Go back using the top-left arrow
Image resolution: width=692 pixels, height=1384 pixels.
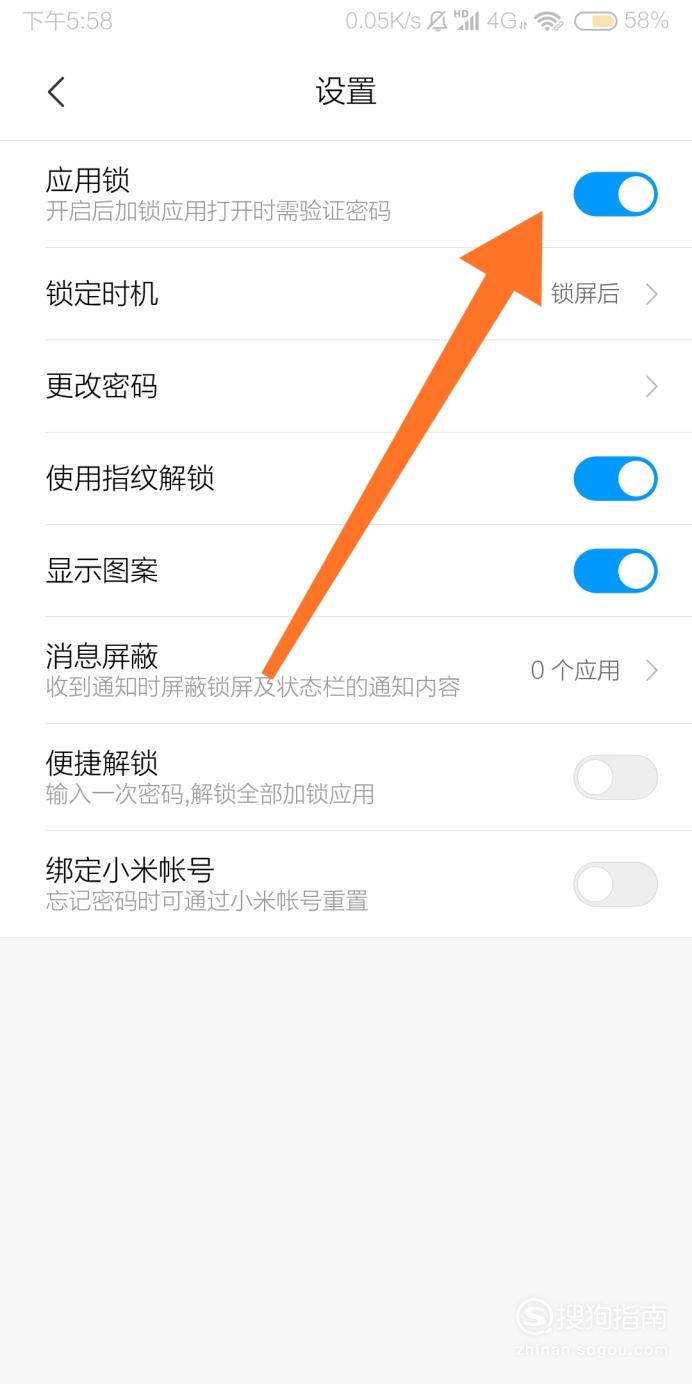pyautogui.click(x=56, y=92)
